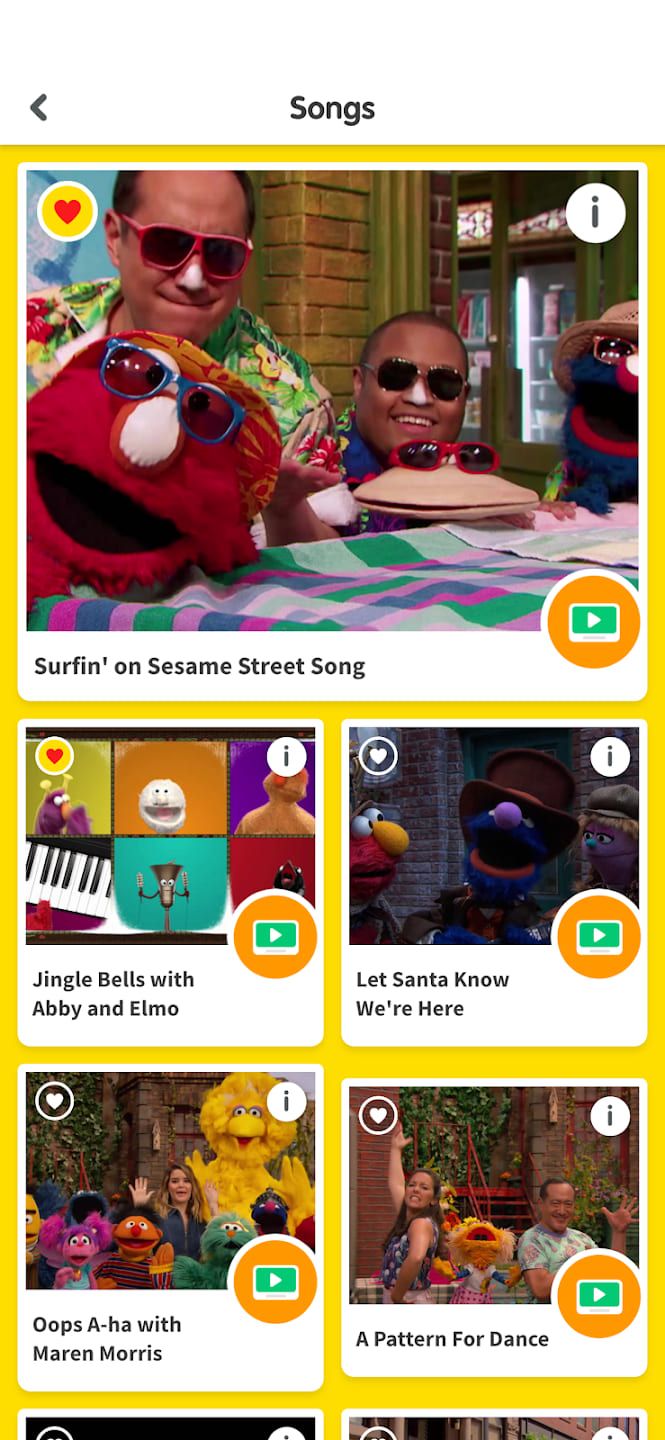Screen dimensions: 665x1440
Task: Favorite Let Santa Know We're Here
Action: coord(378,756)
